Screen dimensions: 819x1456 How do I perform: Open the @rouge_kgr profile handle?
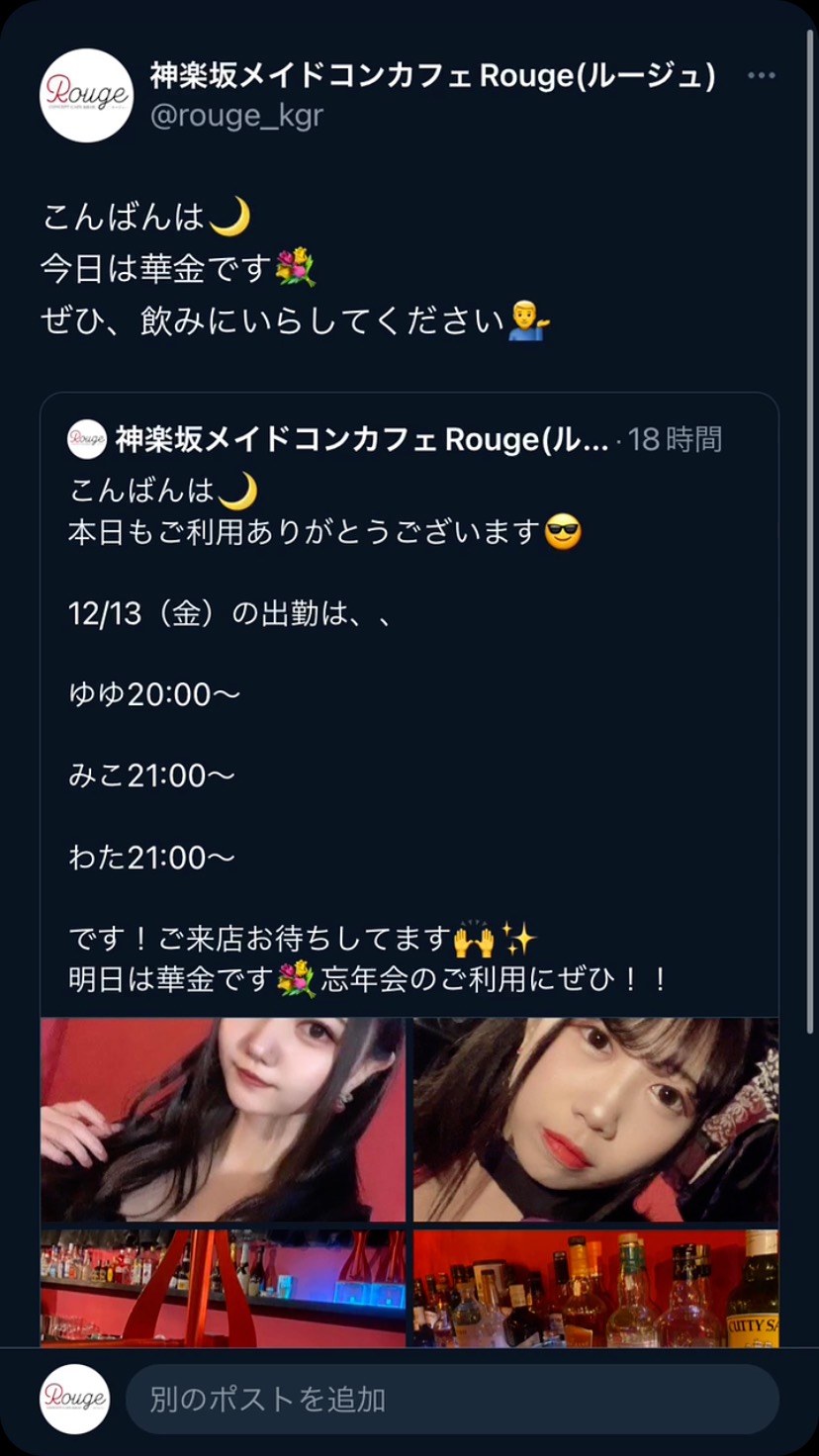pyautogui.click(x=236, y=116)
